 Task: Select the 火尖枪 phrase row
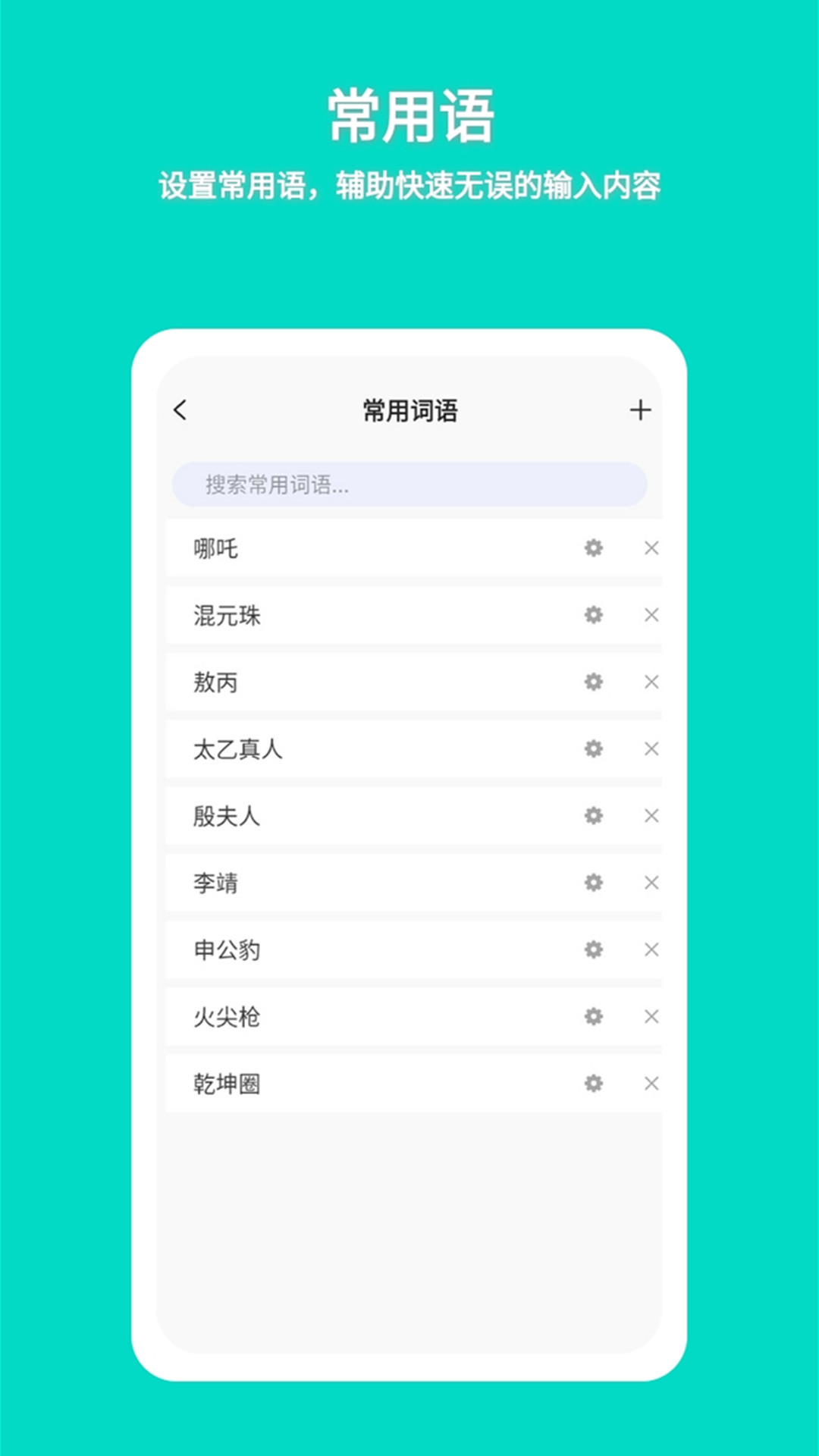point(341,1017)
